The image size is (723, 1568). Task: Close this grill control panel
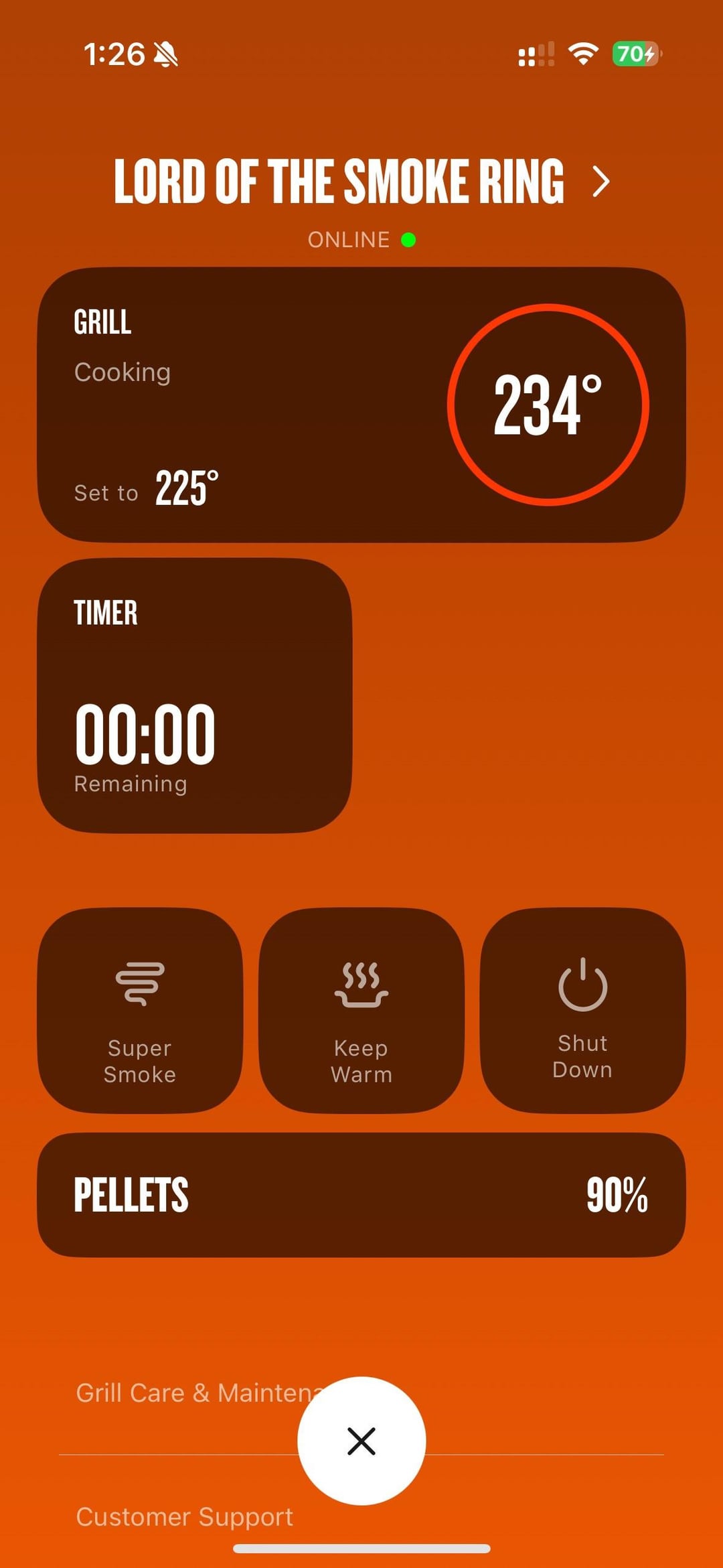(361, 1441)
